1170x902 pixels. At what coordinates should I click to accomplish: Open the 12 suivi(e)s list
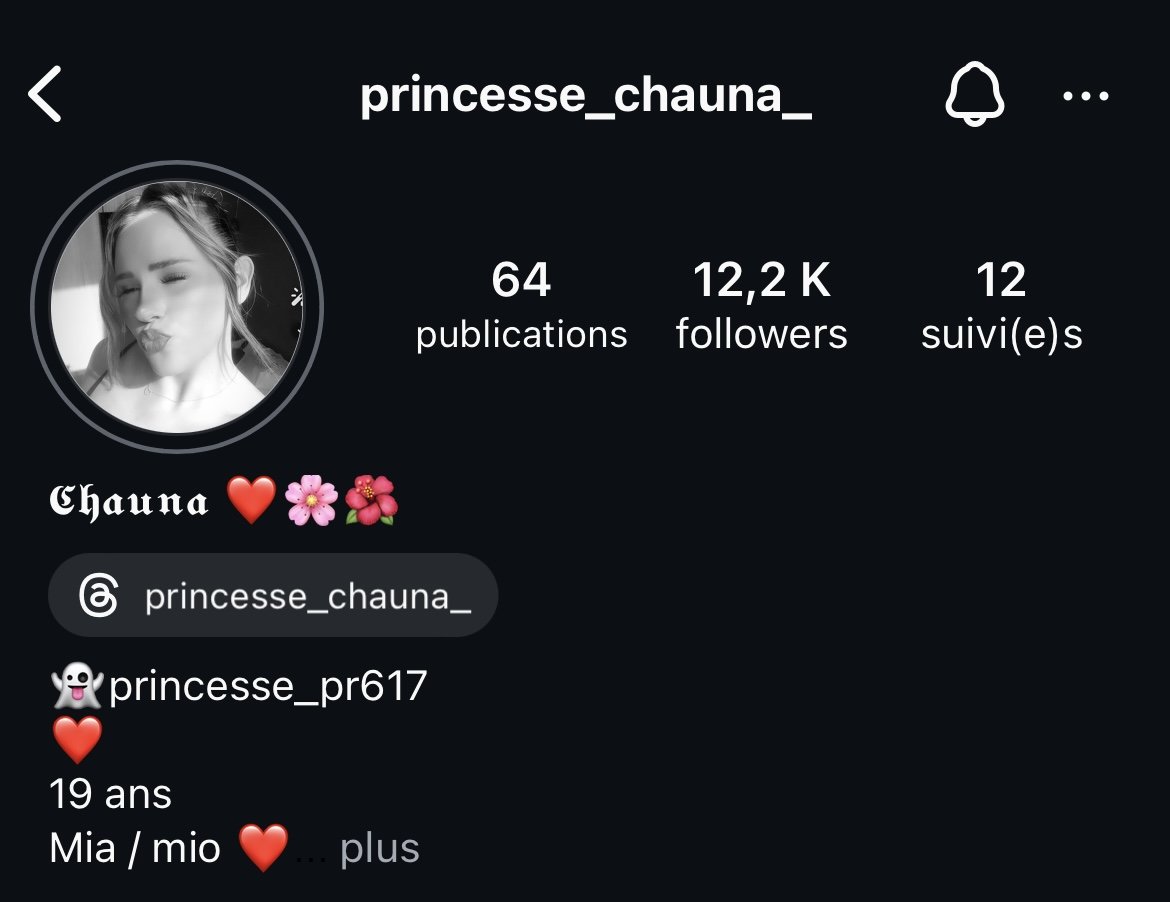pos(1001,305)
